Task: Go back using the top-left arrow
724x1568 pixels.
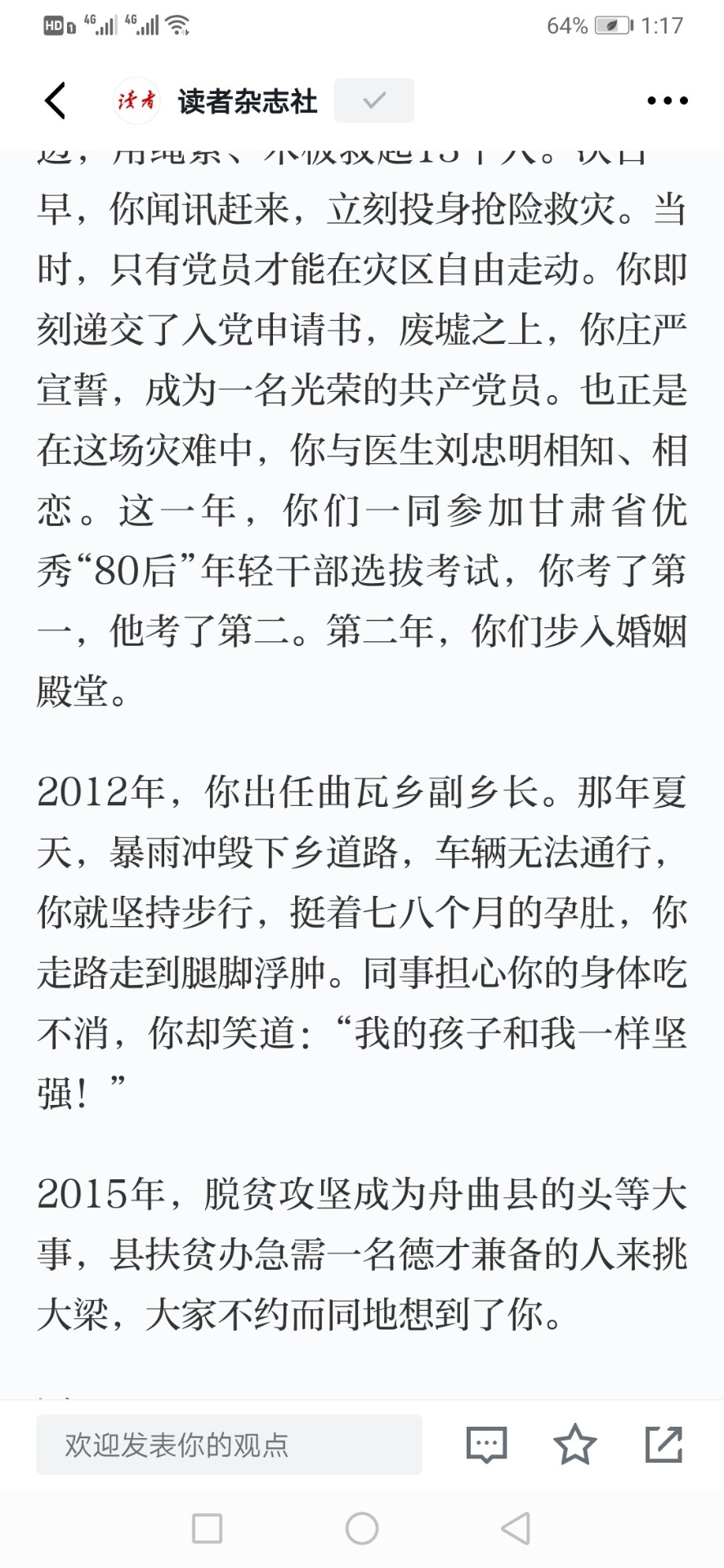Action: point(55,100)
